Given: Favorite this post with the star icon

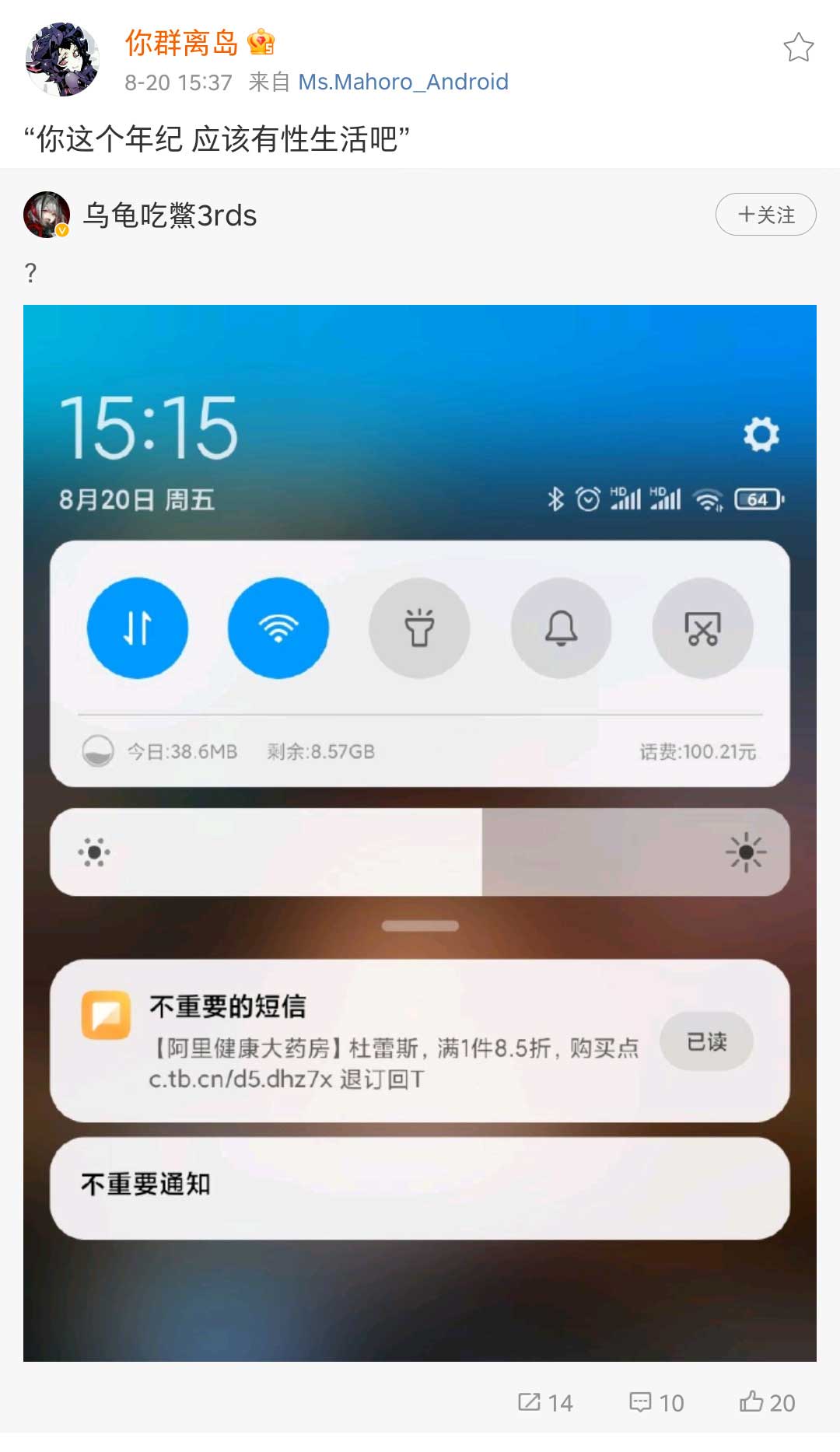Looking at the screenshot, I should (x=798, y=47).
